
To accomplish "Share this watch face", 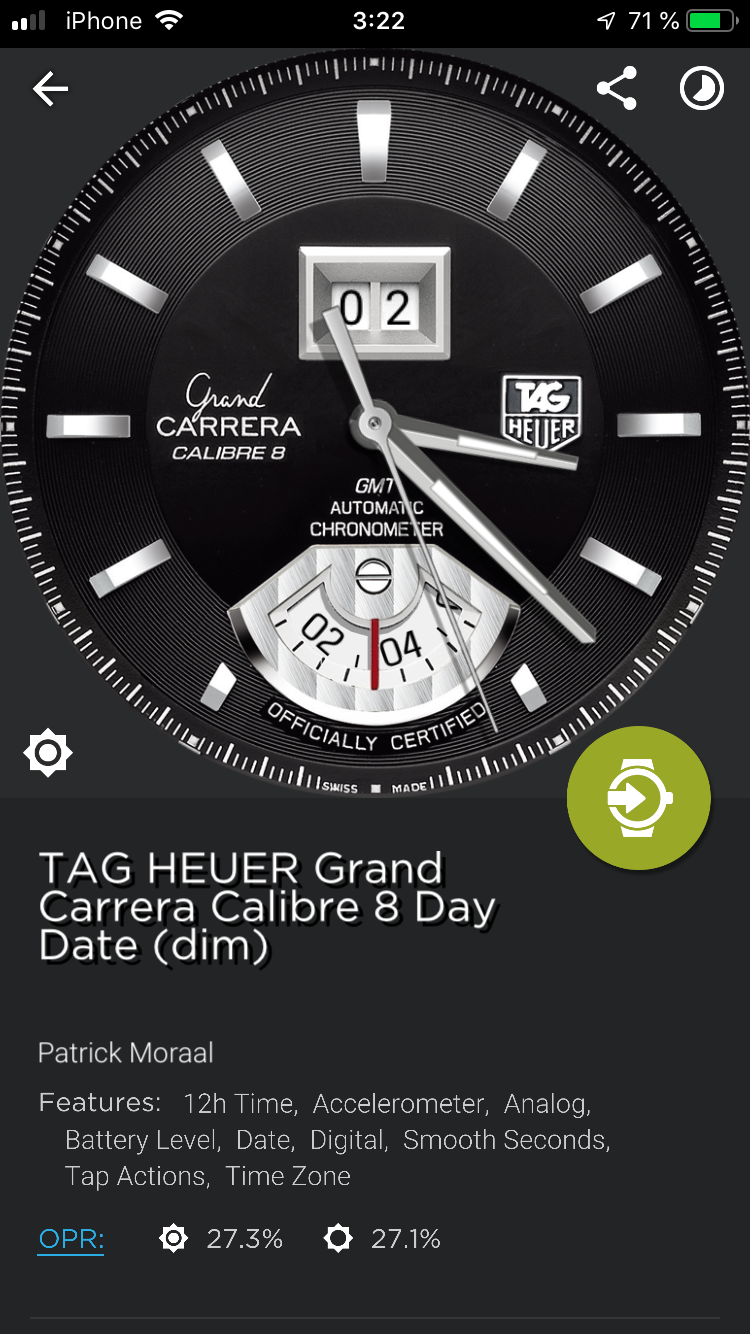I will [x=617, y=90].
